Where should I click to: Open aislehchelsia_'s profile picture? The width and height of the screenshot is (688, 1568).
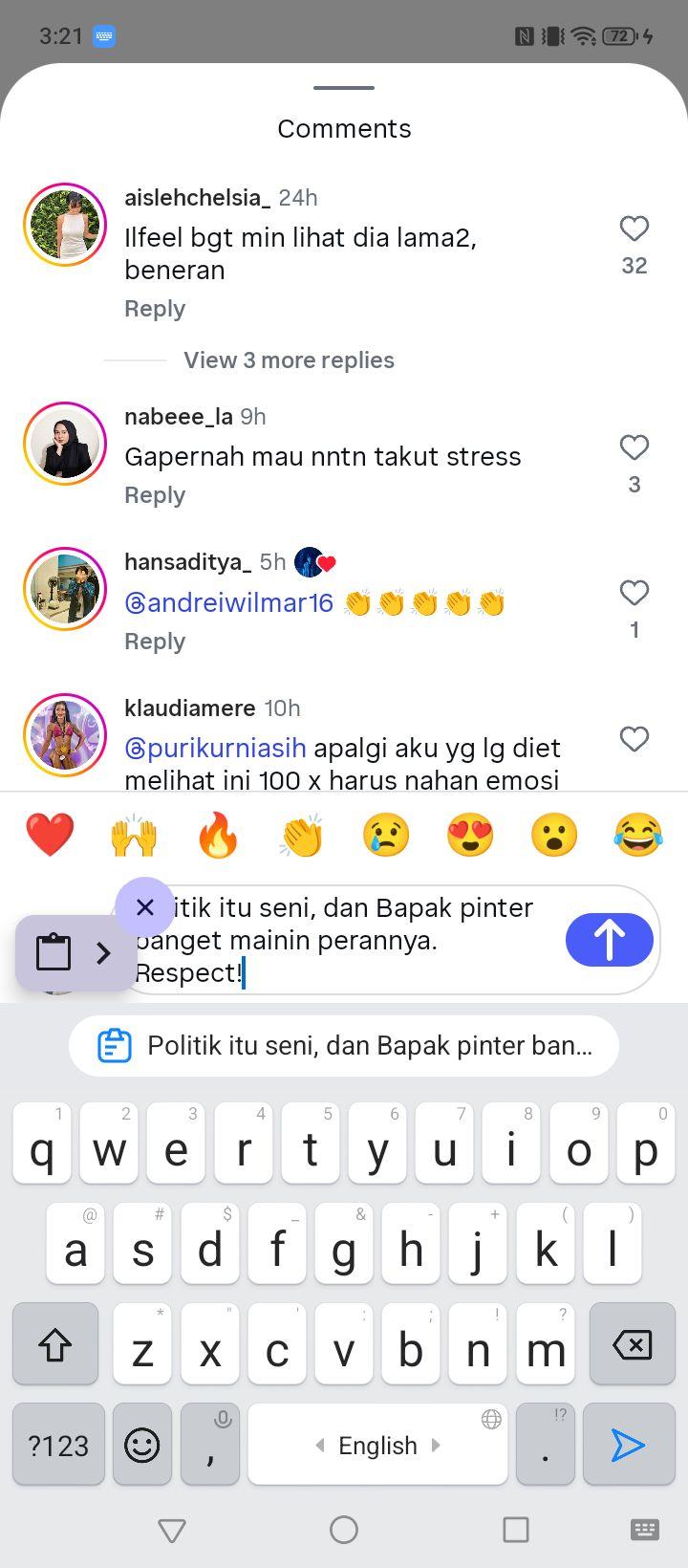click(x=65, y=225)
